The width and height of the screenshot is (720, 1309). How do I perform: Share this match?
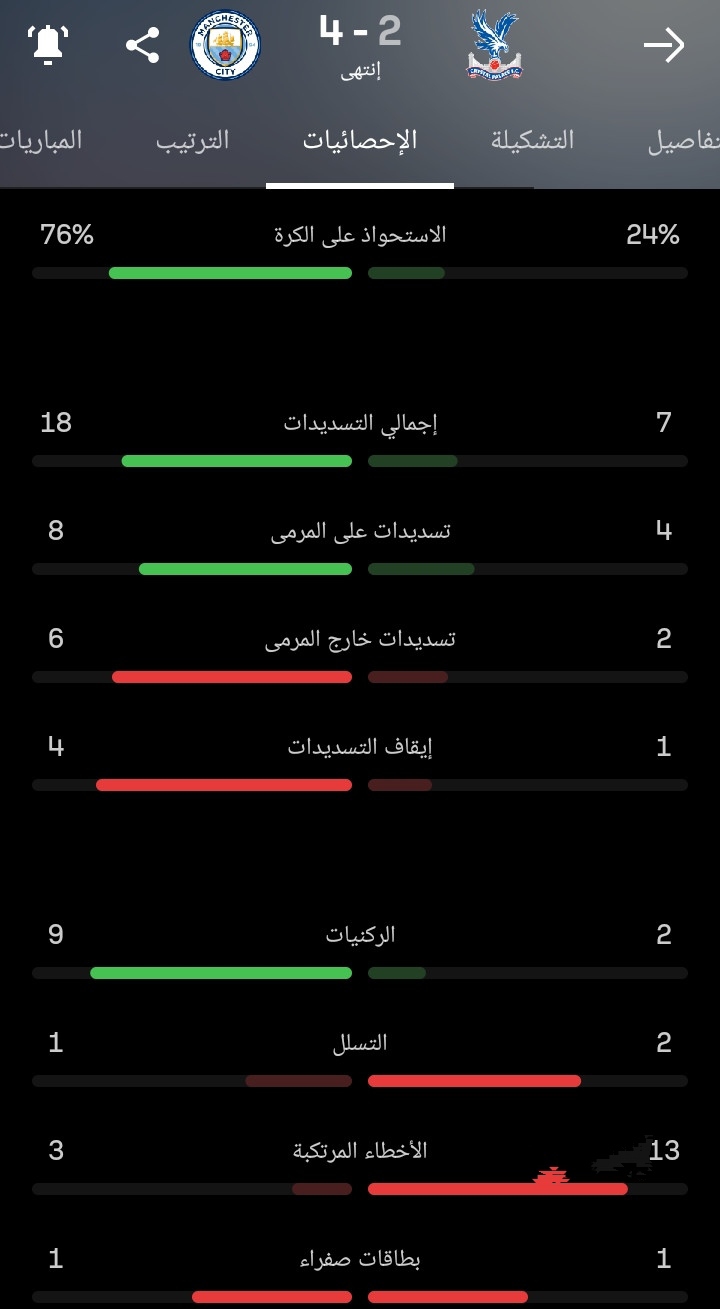[x=142, y=45]
